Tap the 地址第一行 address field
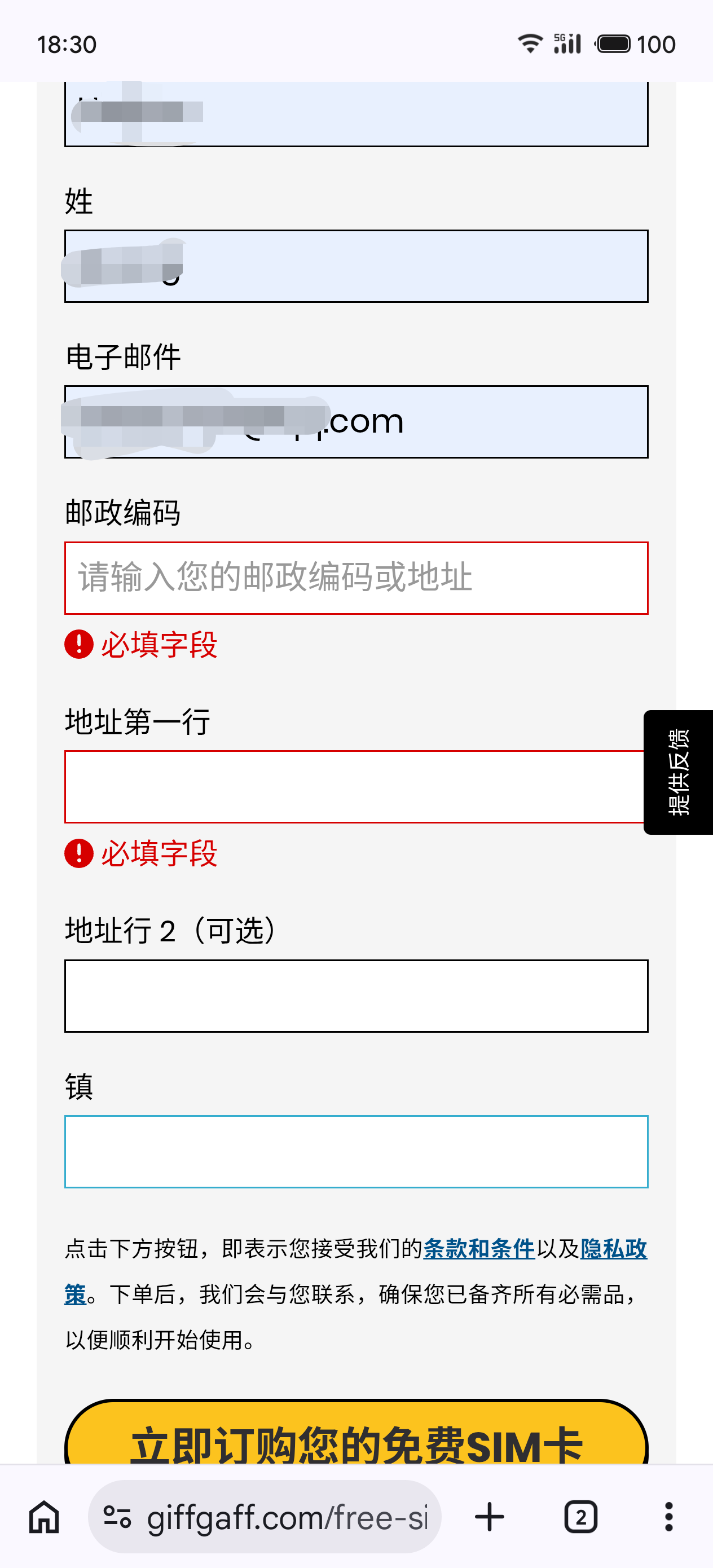 pyautogui.click(x=353, y=786)
